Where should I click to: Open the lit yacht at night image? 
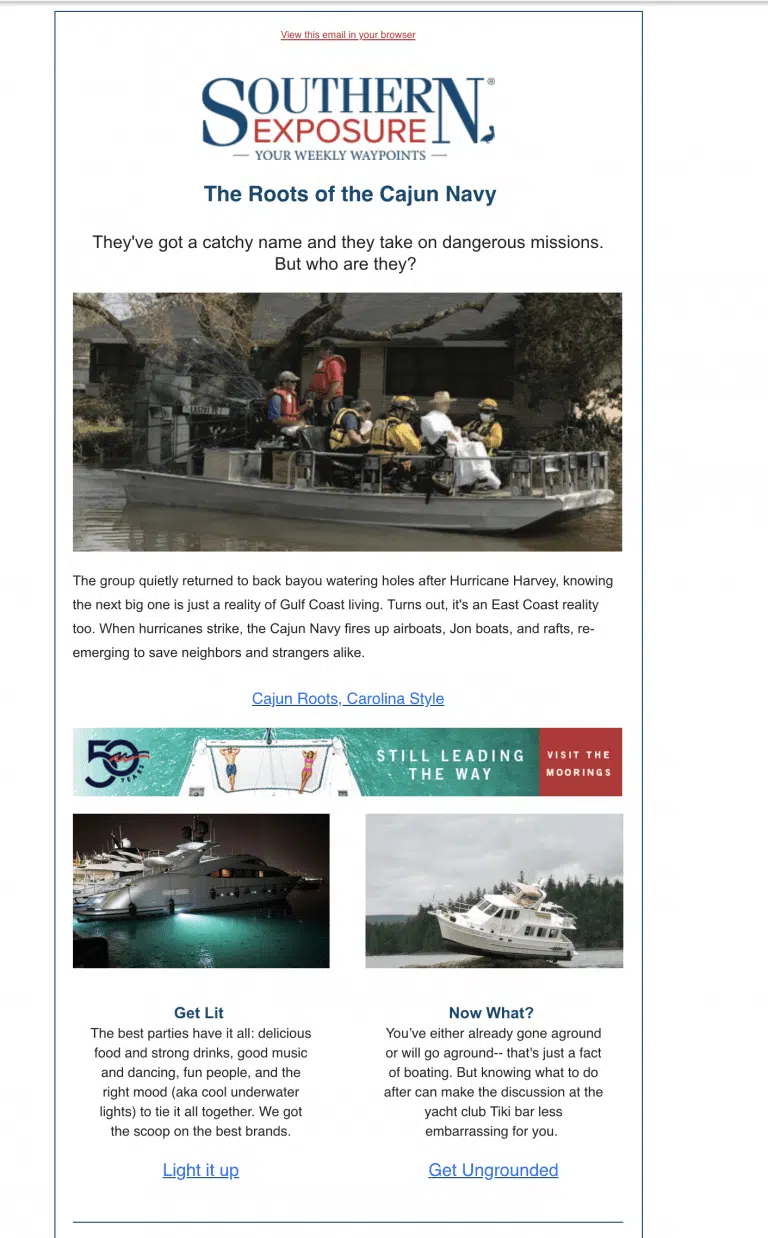(201, 891)
